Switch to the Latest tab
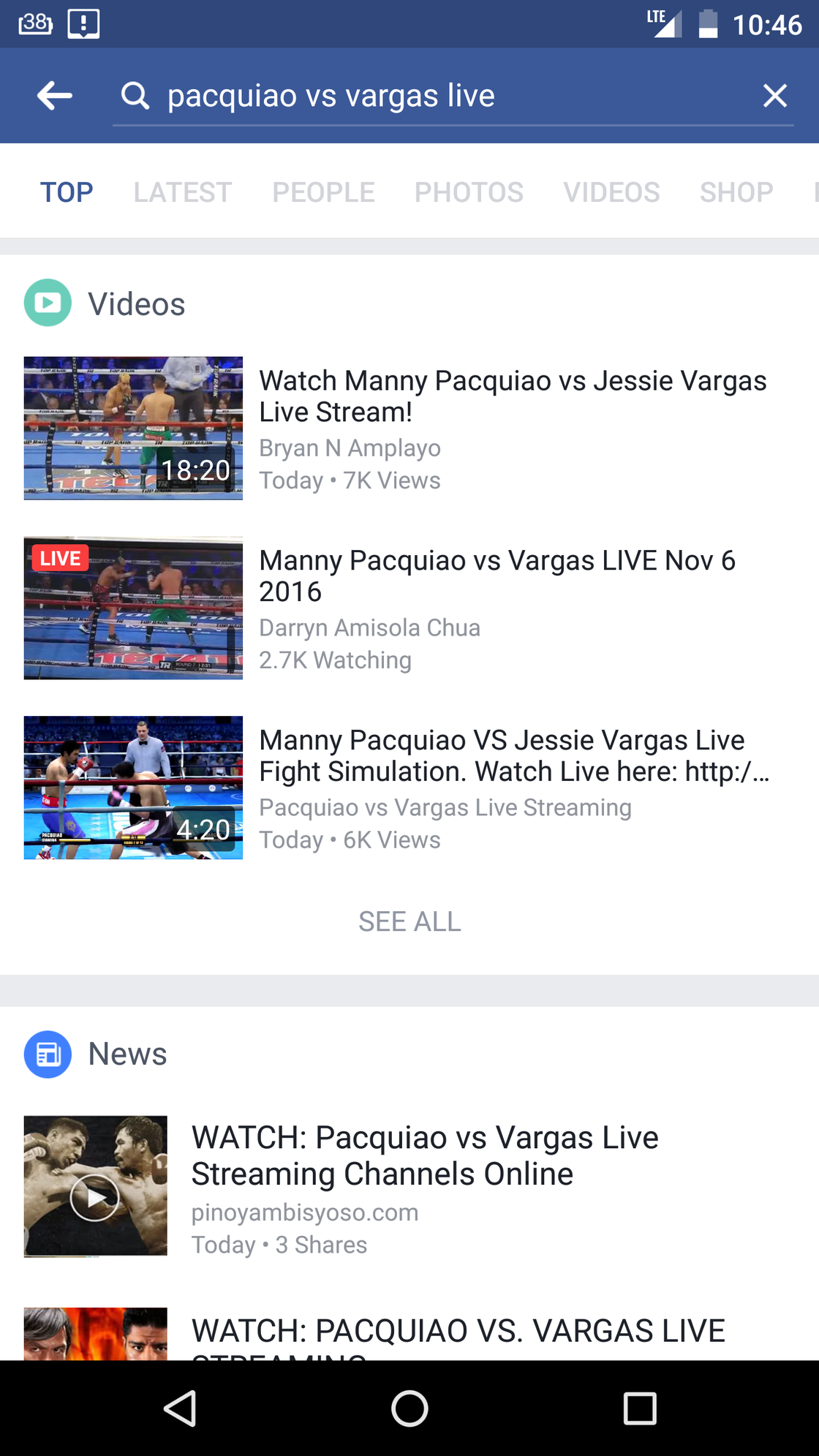Viewport: 819px width, 1456px height. coord(182,192)
